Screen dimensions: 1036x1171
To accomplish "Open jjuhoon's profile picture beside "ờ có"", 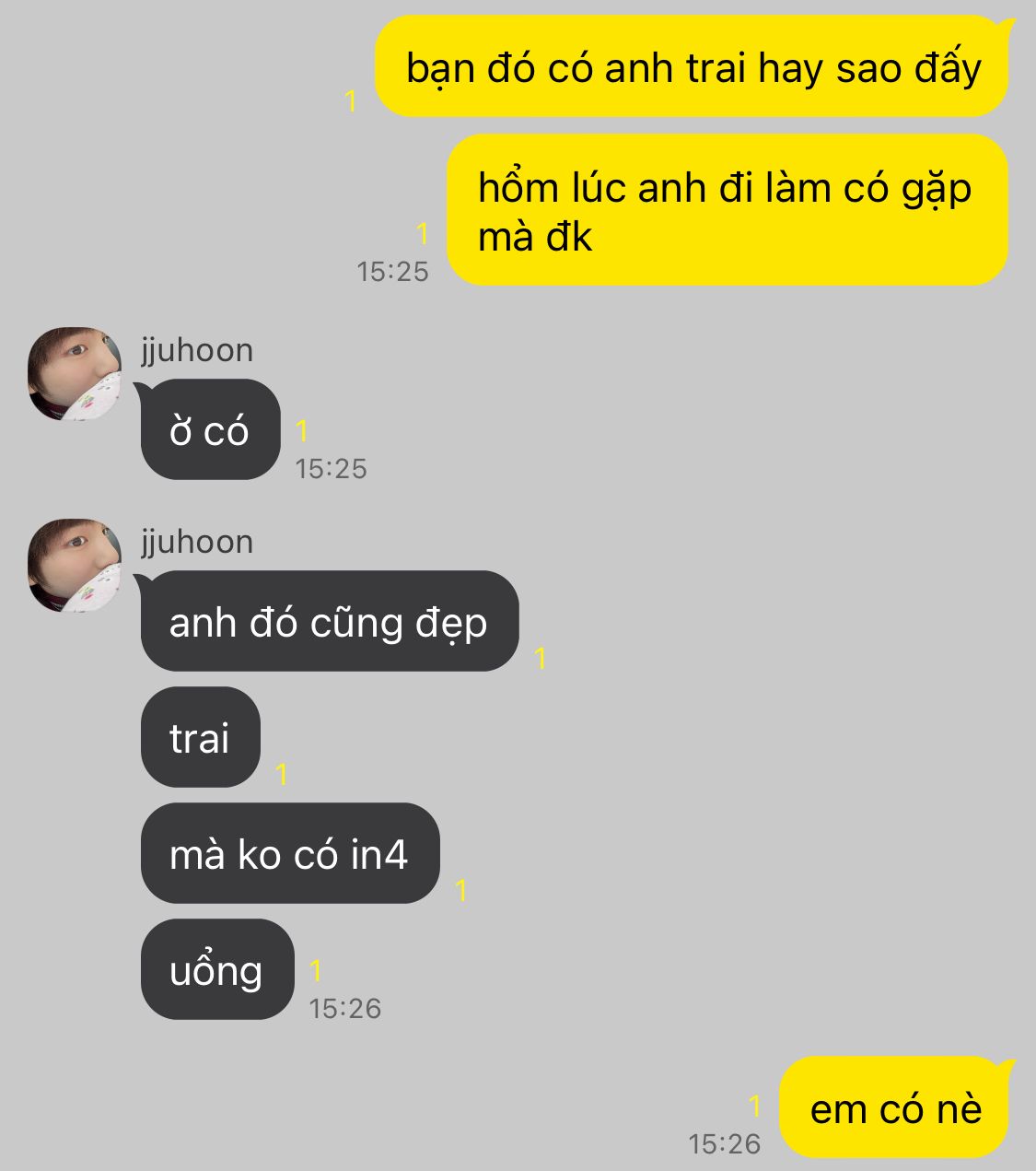I will (x=75, y=374).
